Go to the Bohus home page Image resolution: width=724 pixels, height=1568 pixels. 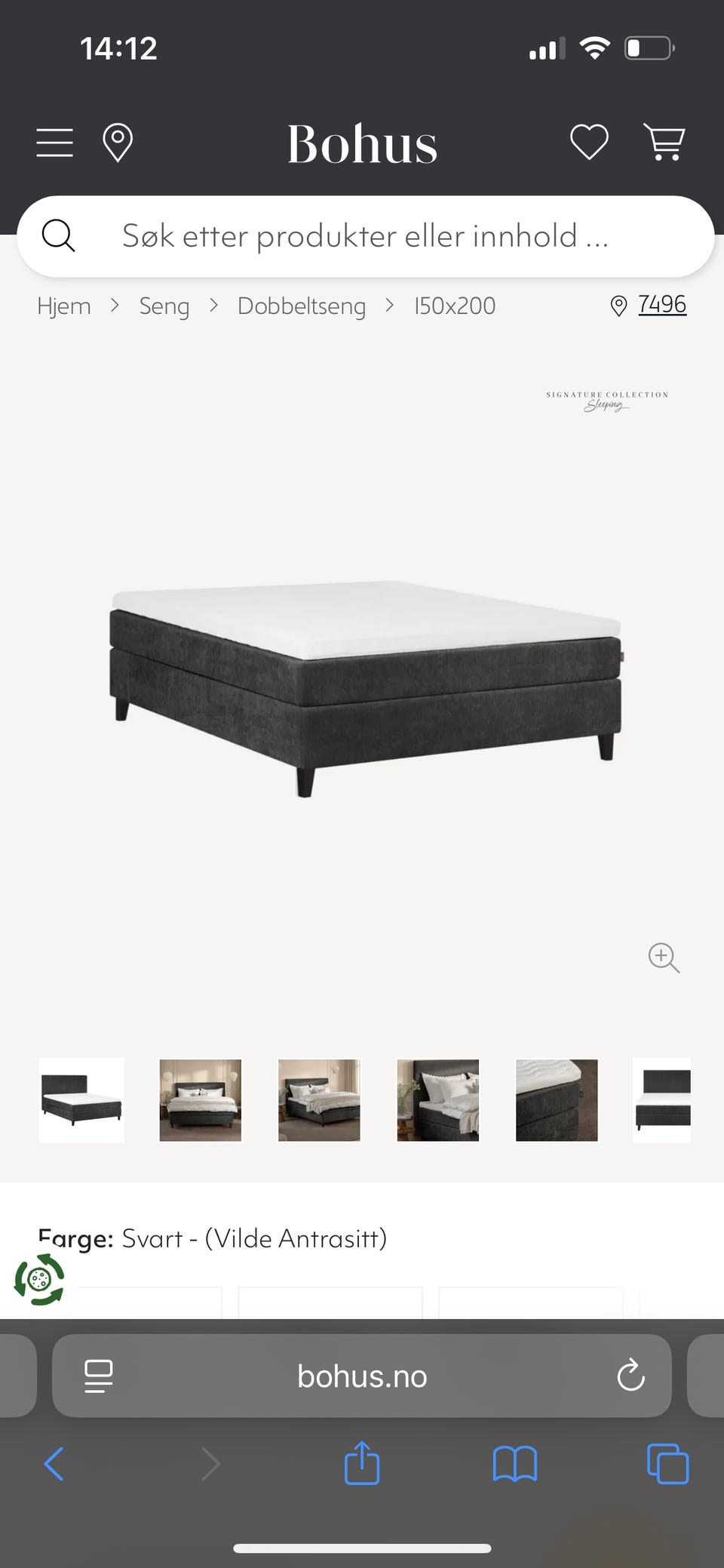pos(362,144)
